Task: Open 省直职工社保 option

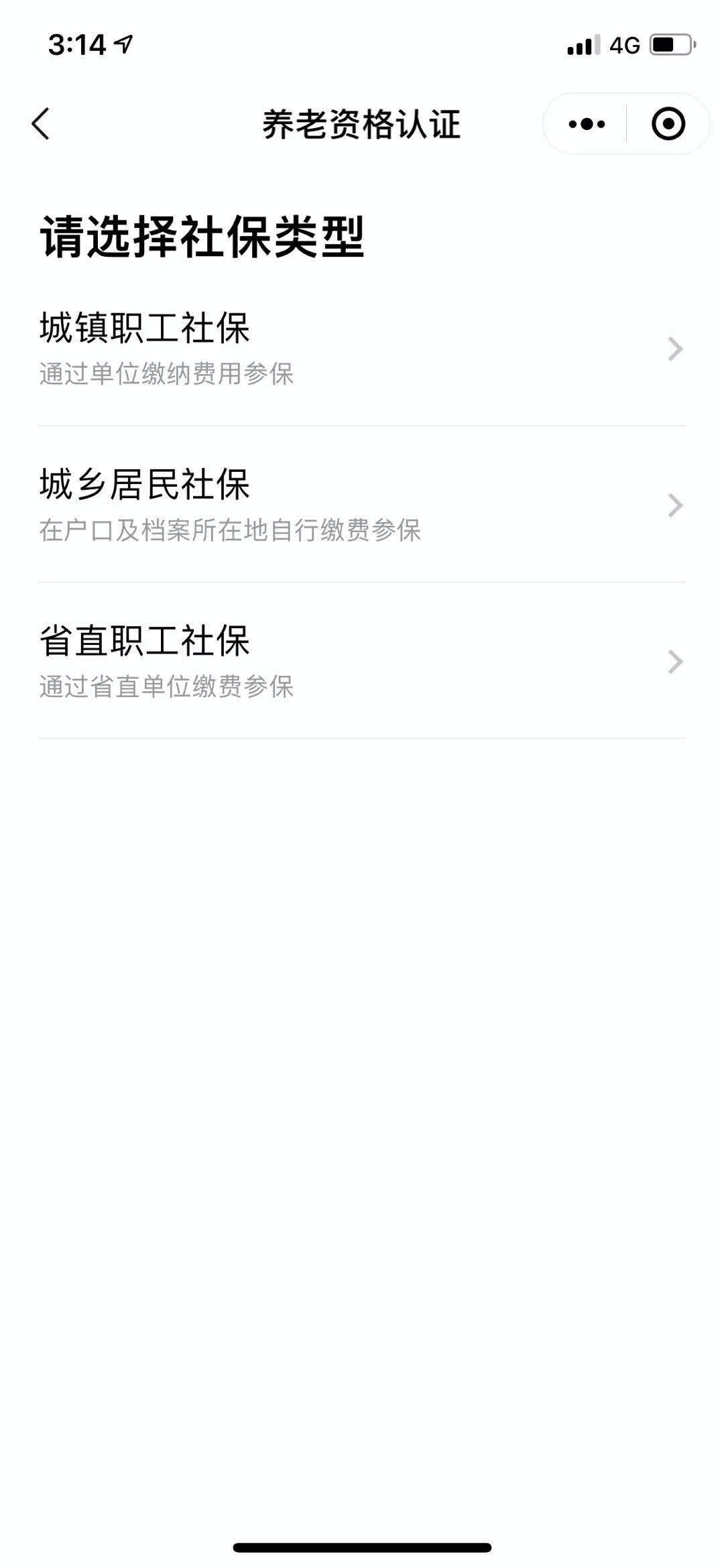Action: point(362,661)
